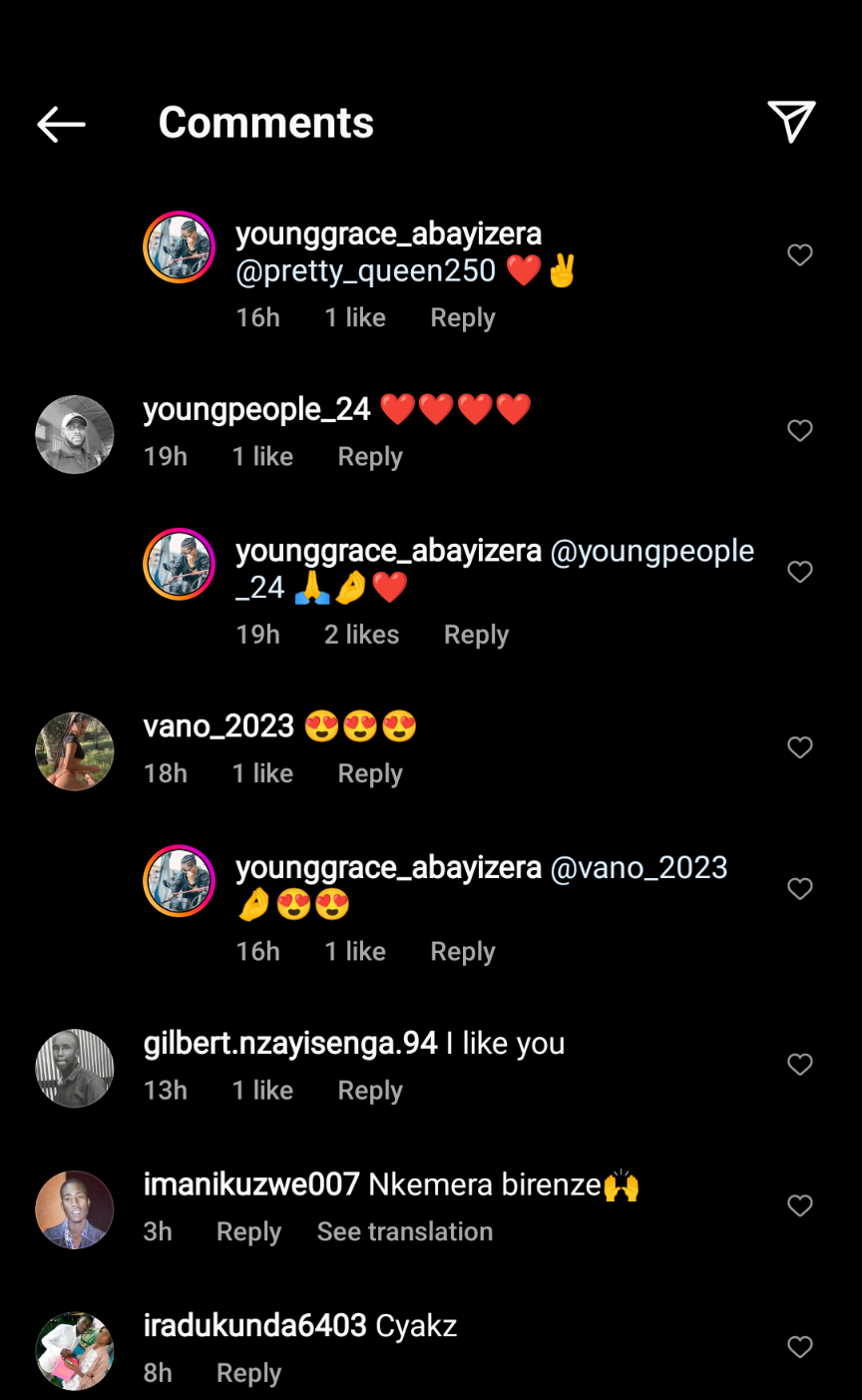Image resolution: width=862 pixels, height=1400 pixels.
Task: Go back from the Comments screen
Action: (62, 124)
